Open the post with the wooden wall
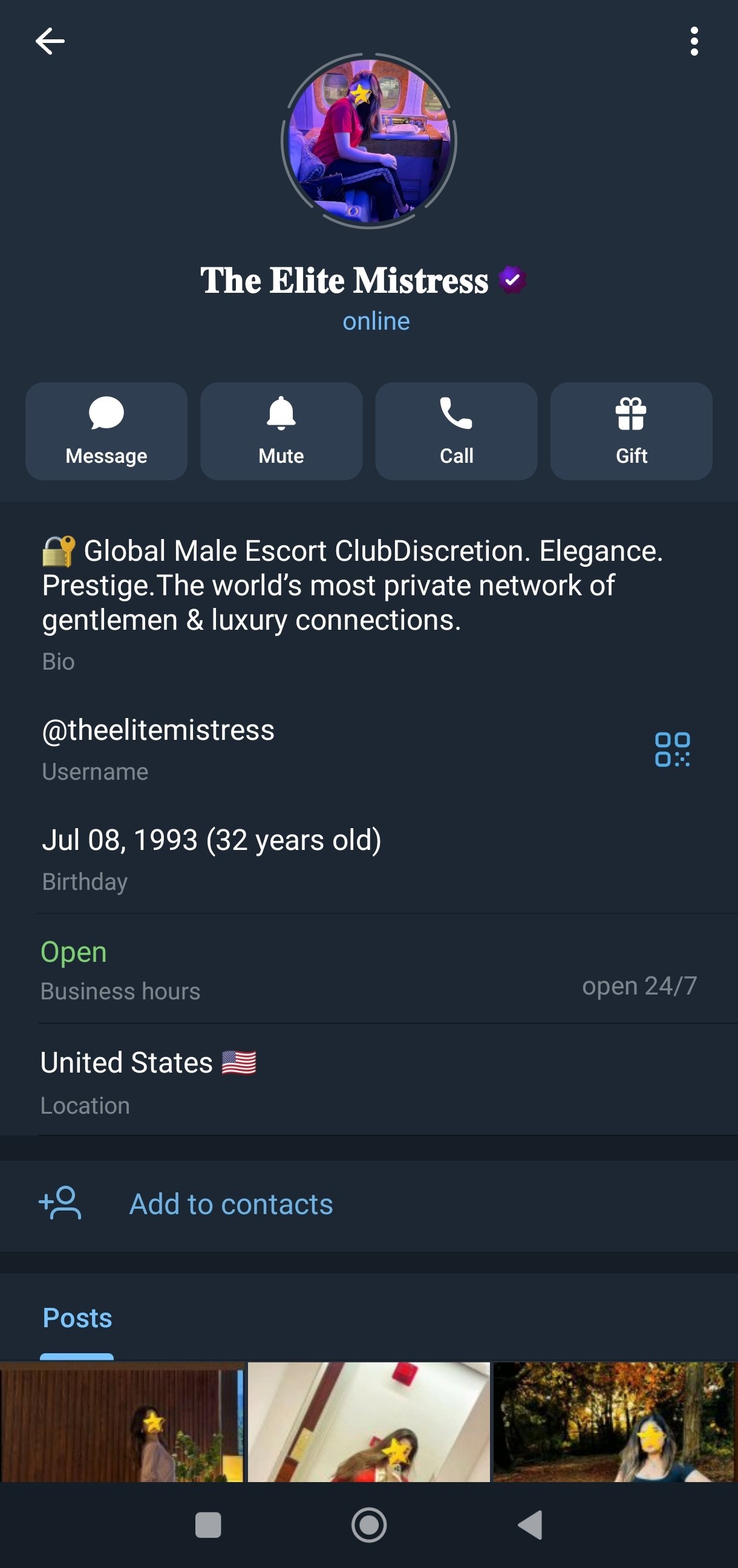 tap(122, 1422)
